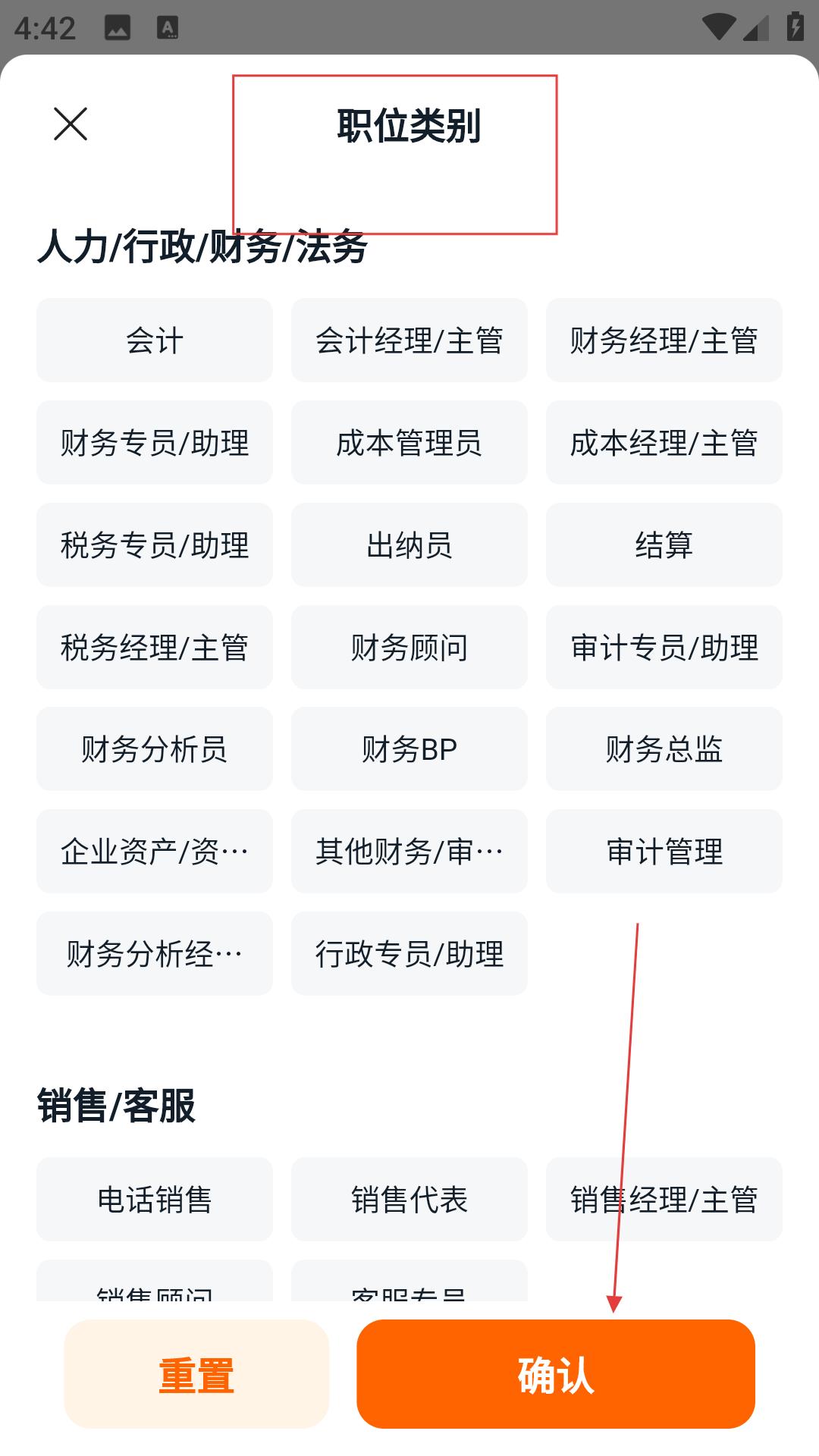Choose 会计经理/主管 chip

tap(409, 340)
